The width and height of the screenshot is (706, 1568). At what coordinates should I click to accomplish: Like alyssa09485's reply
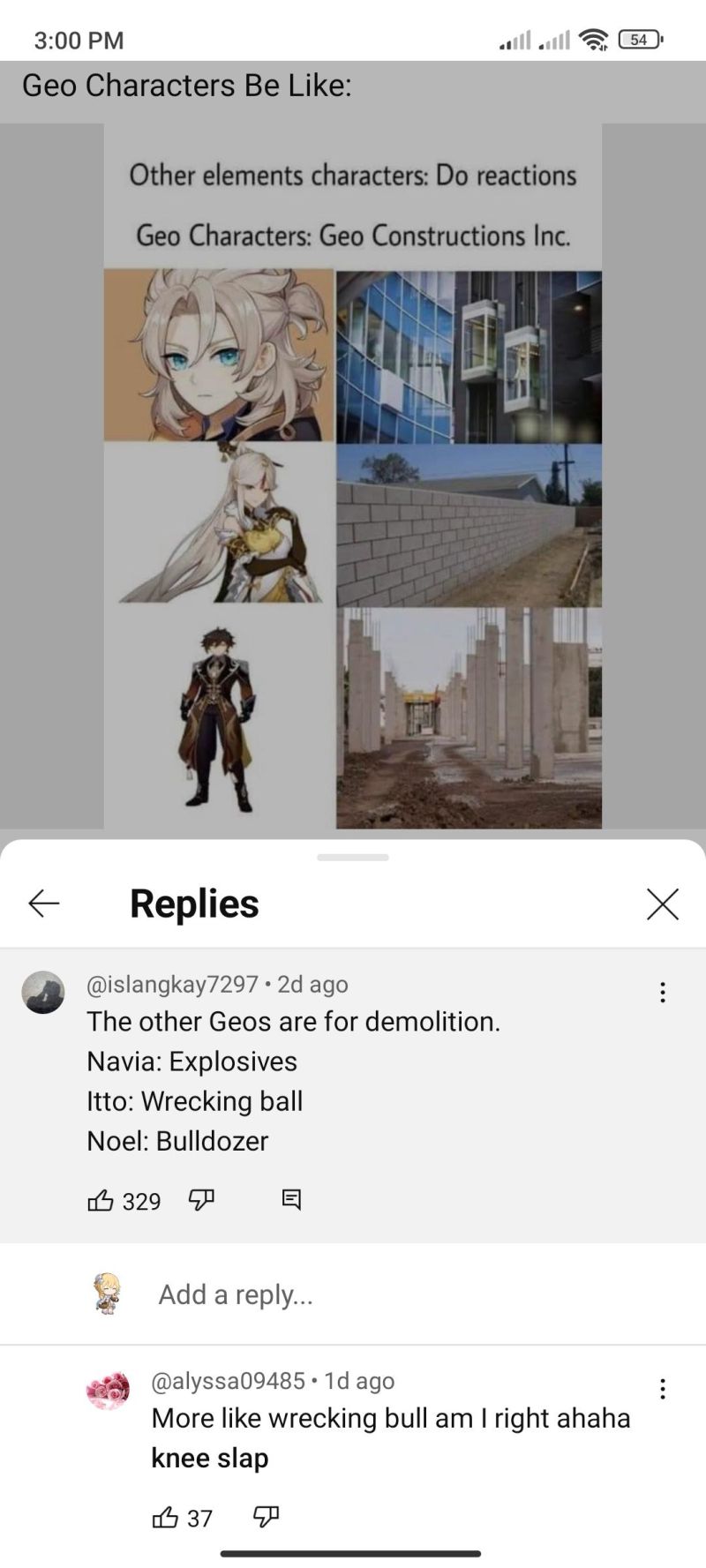(165, 1518)
